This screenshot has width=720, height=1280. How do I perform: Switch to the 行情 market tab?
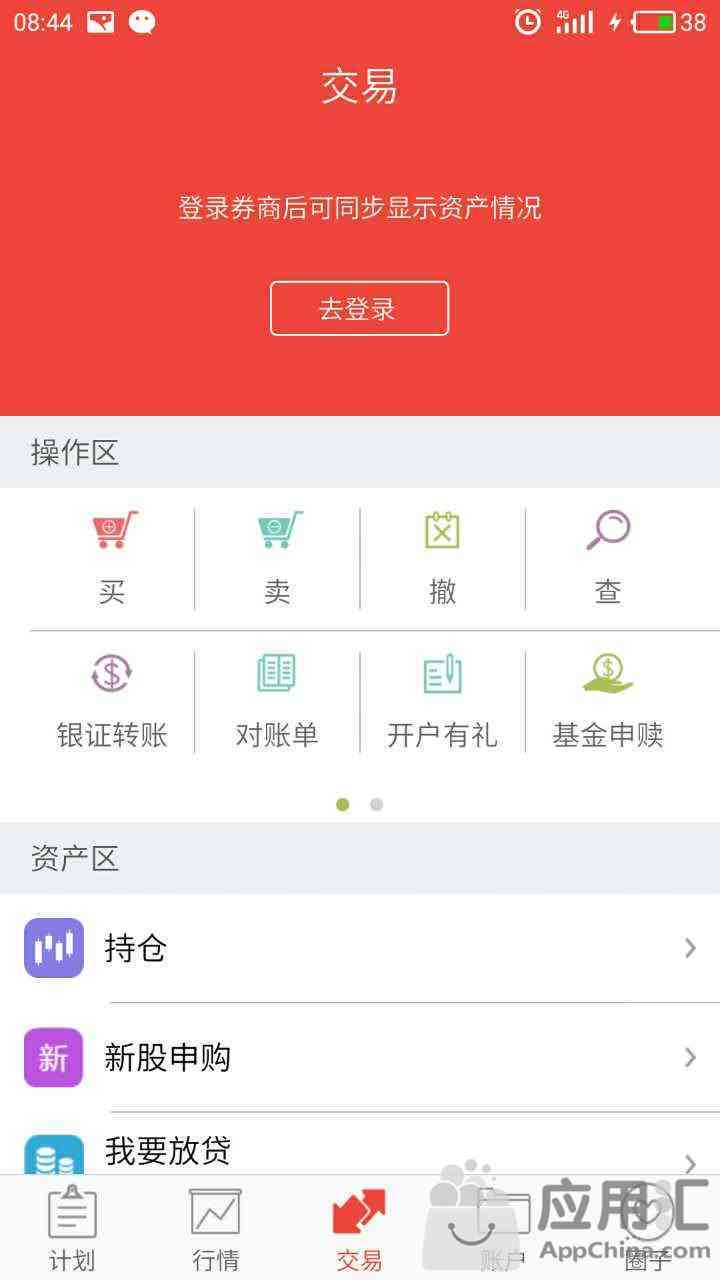216,1228
